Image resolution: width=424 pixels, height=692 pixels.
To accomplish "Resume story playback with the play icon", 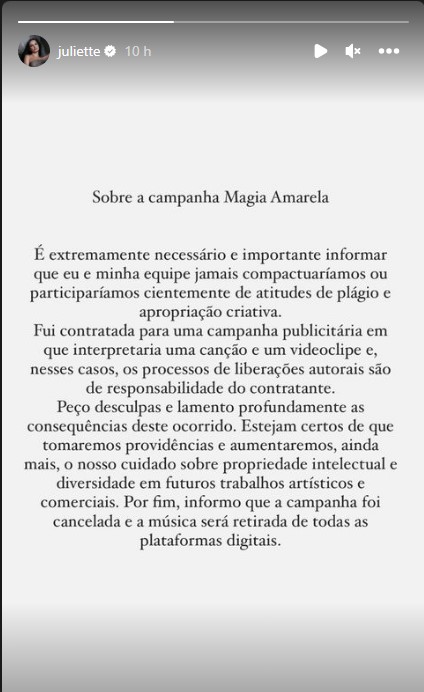I will pos(321,51).
